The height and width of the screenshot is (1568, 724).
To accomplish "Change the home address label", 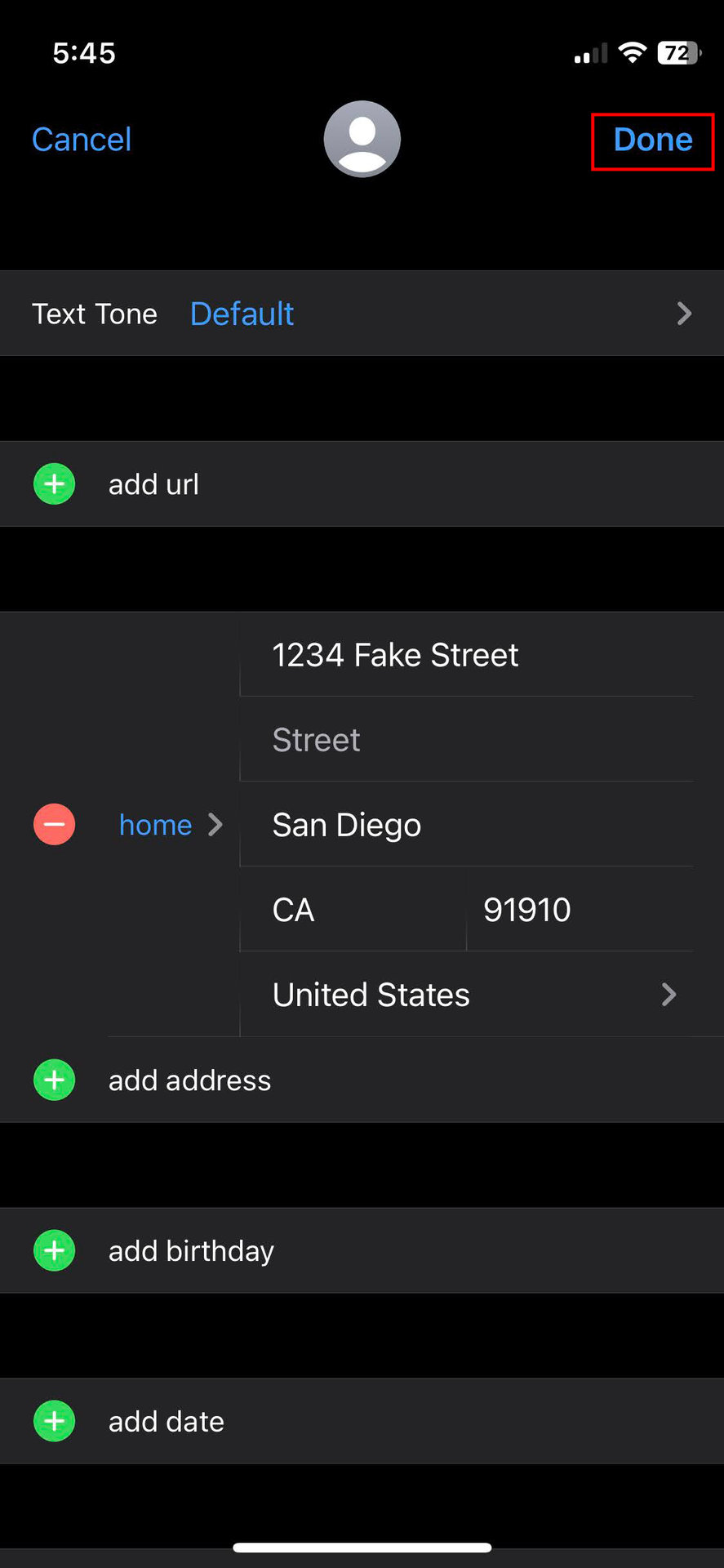I will click(169, 825).
